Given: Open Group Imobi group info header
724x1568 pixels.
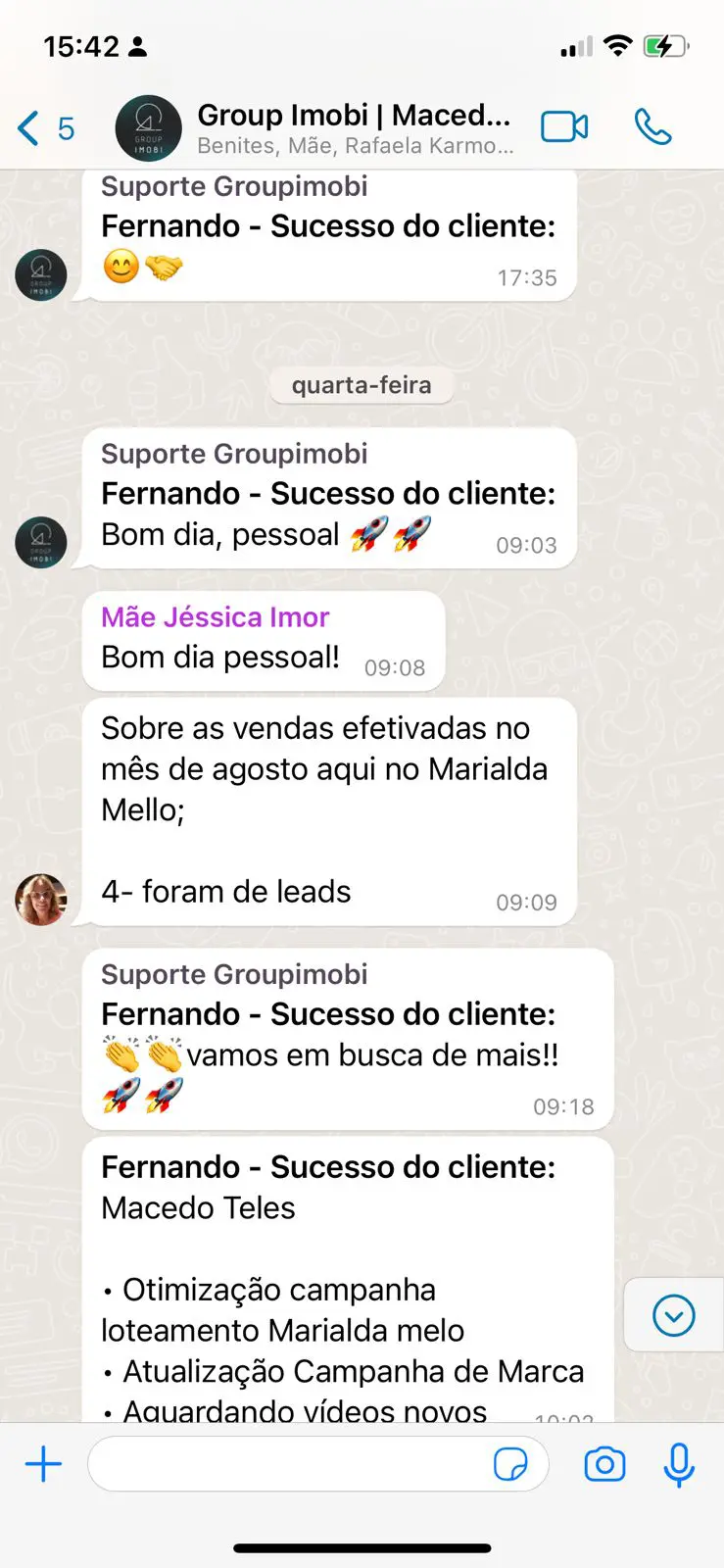Looking at the screenshot, I should pyautogui.click(x=353, y=128).
